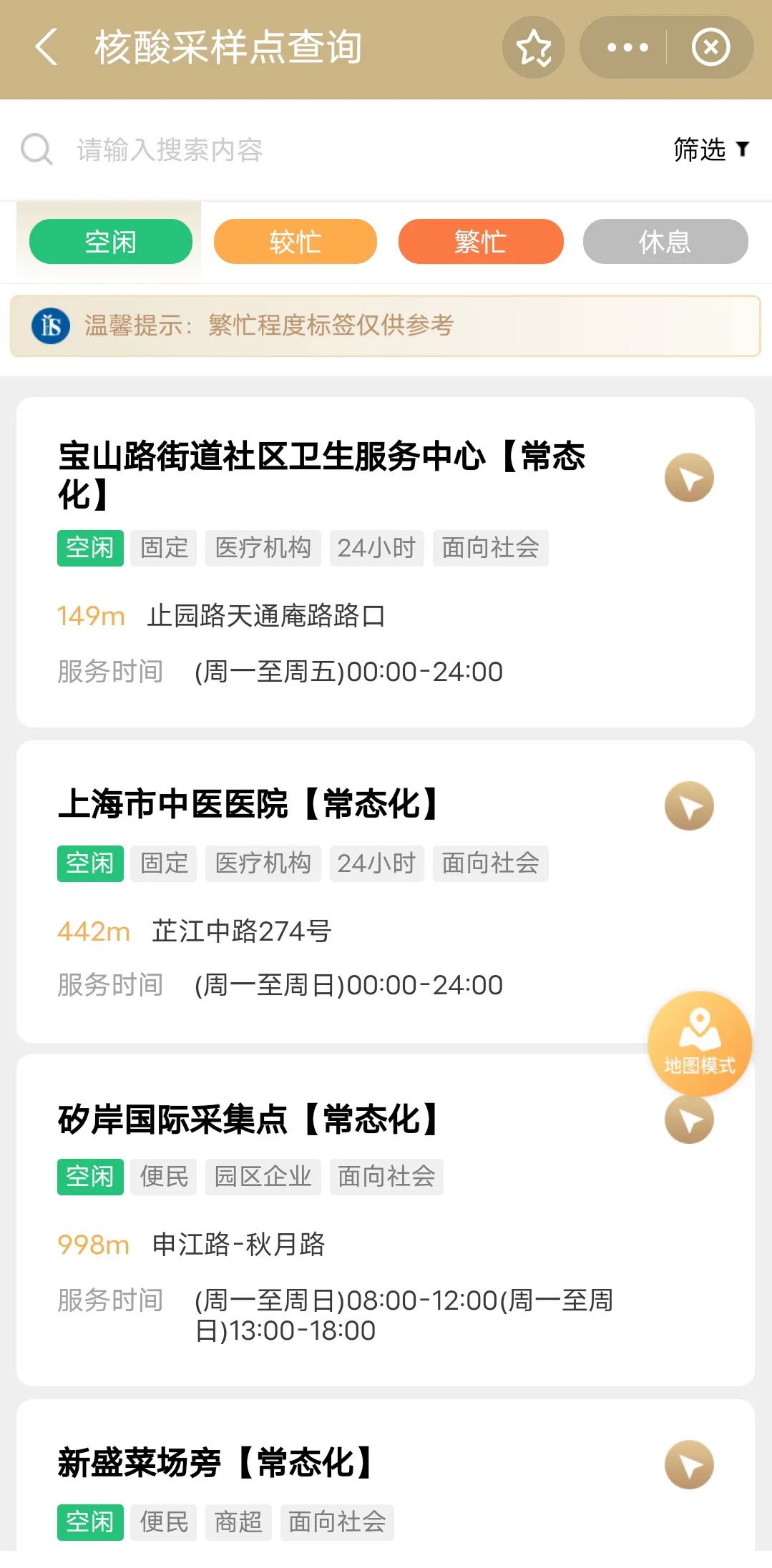Navigate to 新盛菜场旁 site

(x=689, y=1465)
